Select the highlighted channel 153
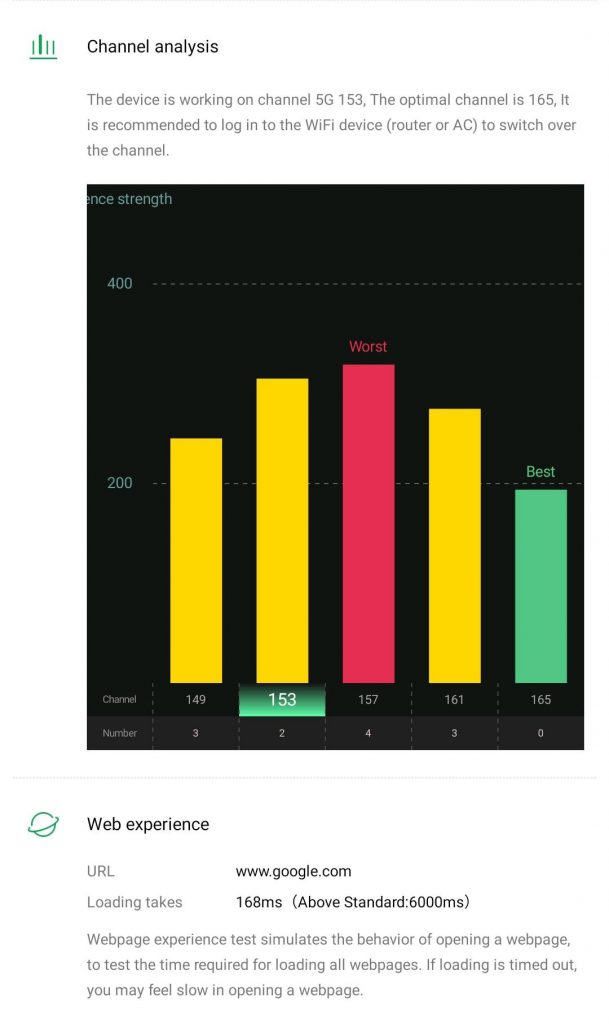Viewport: 609px width, 1024px height. 282,699
